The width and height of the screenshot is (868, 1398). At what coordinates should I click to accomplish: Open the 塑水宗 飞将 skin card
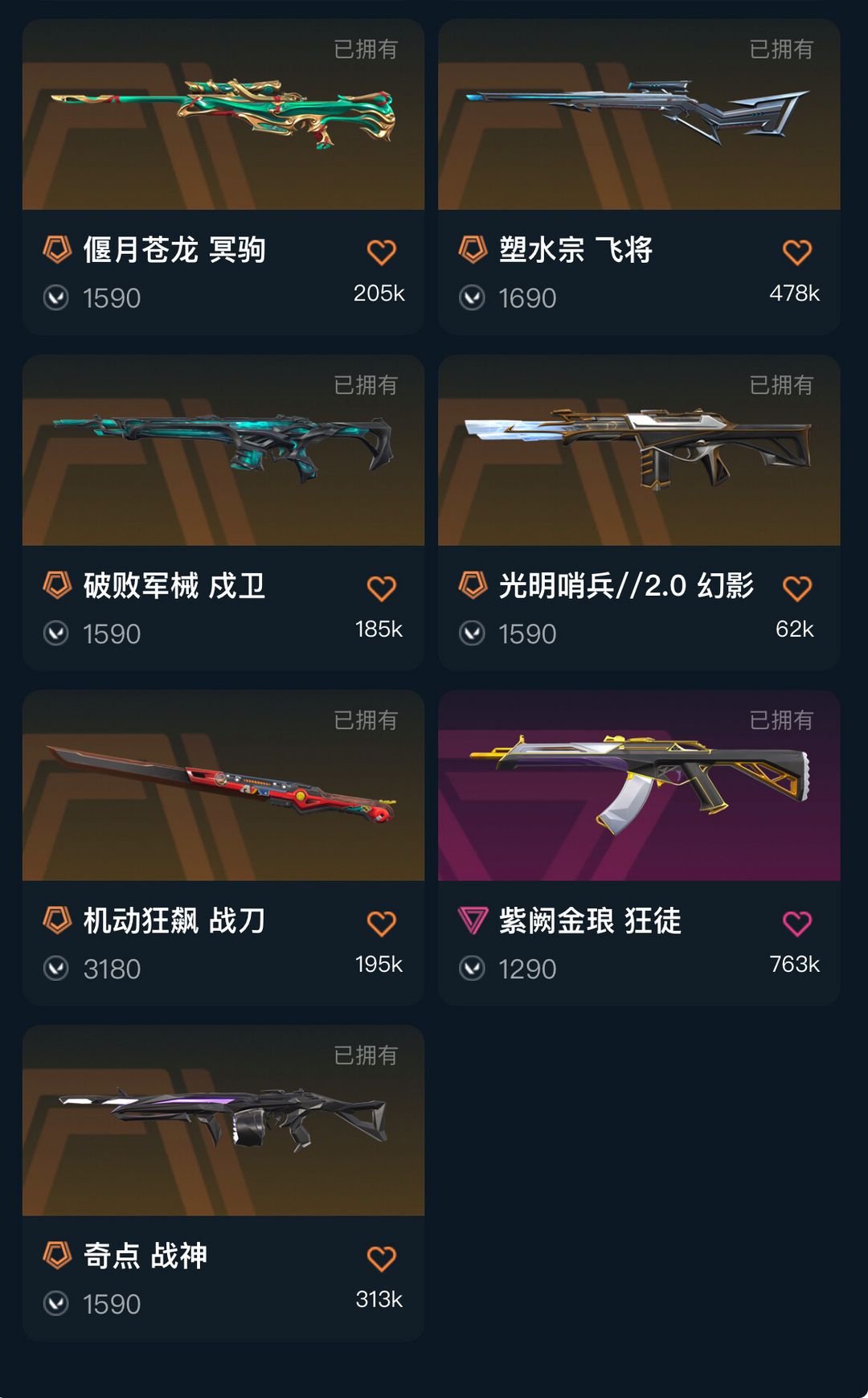[639, 177]
